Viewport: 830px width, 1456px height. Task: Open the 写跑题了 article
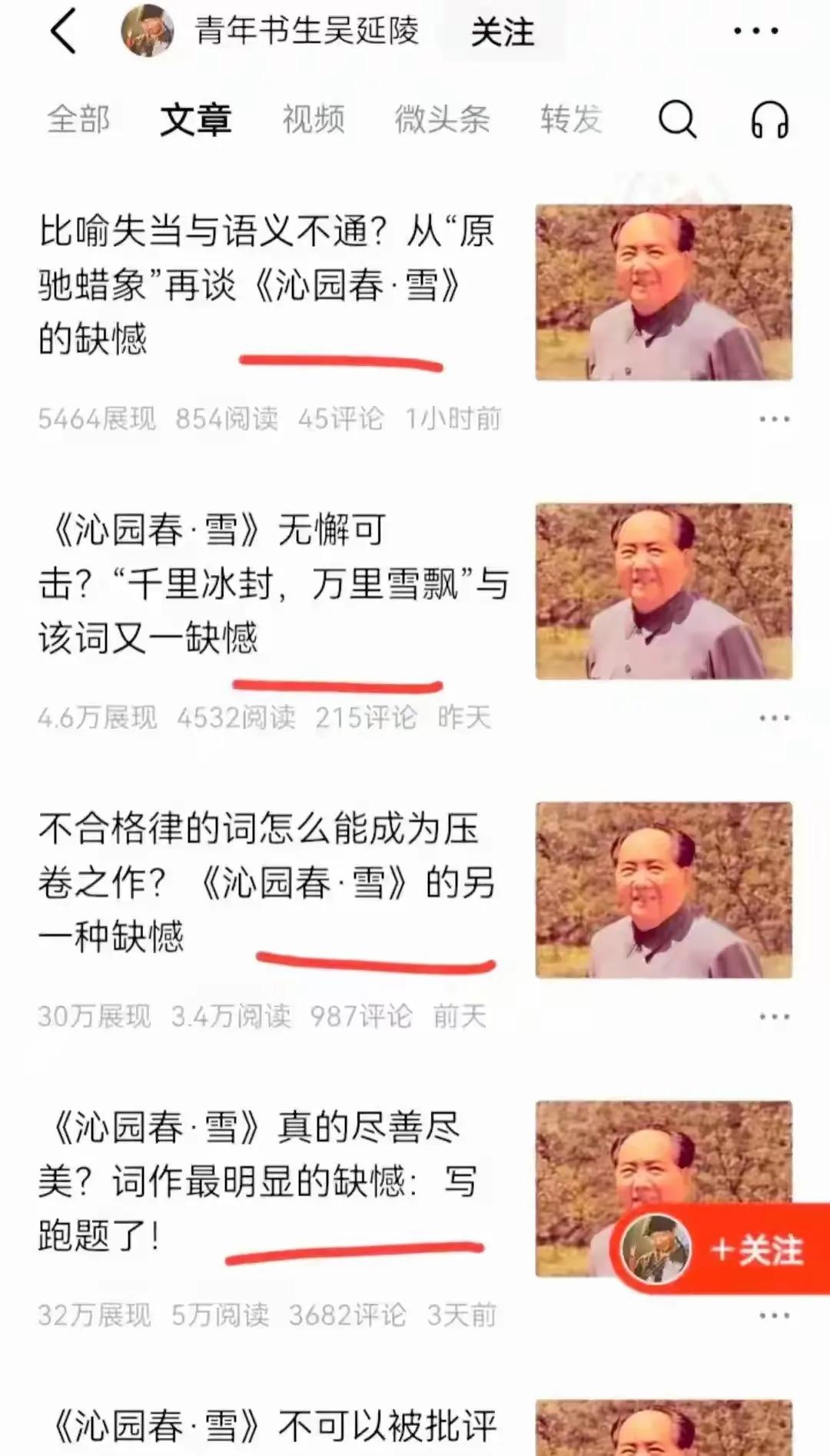269,1176
